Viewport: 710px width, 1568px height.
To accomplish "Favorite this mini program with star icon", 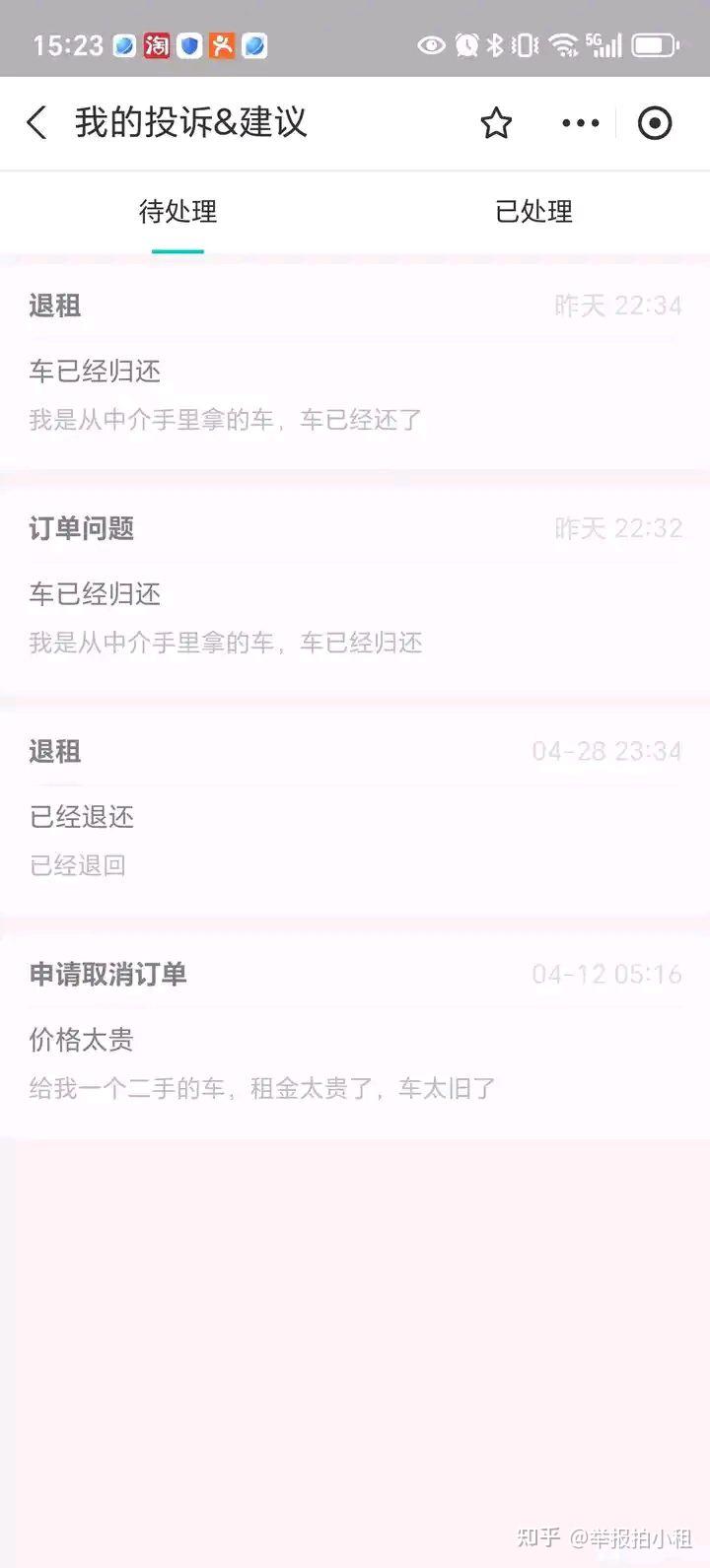I will click(496, 123).
